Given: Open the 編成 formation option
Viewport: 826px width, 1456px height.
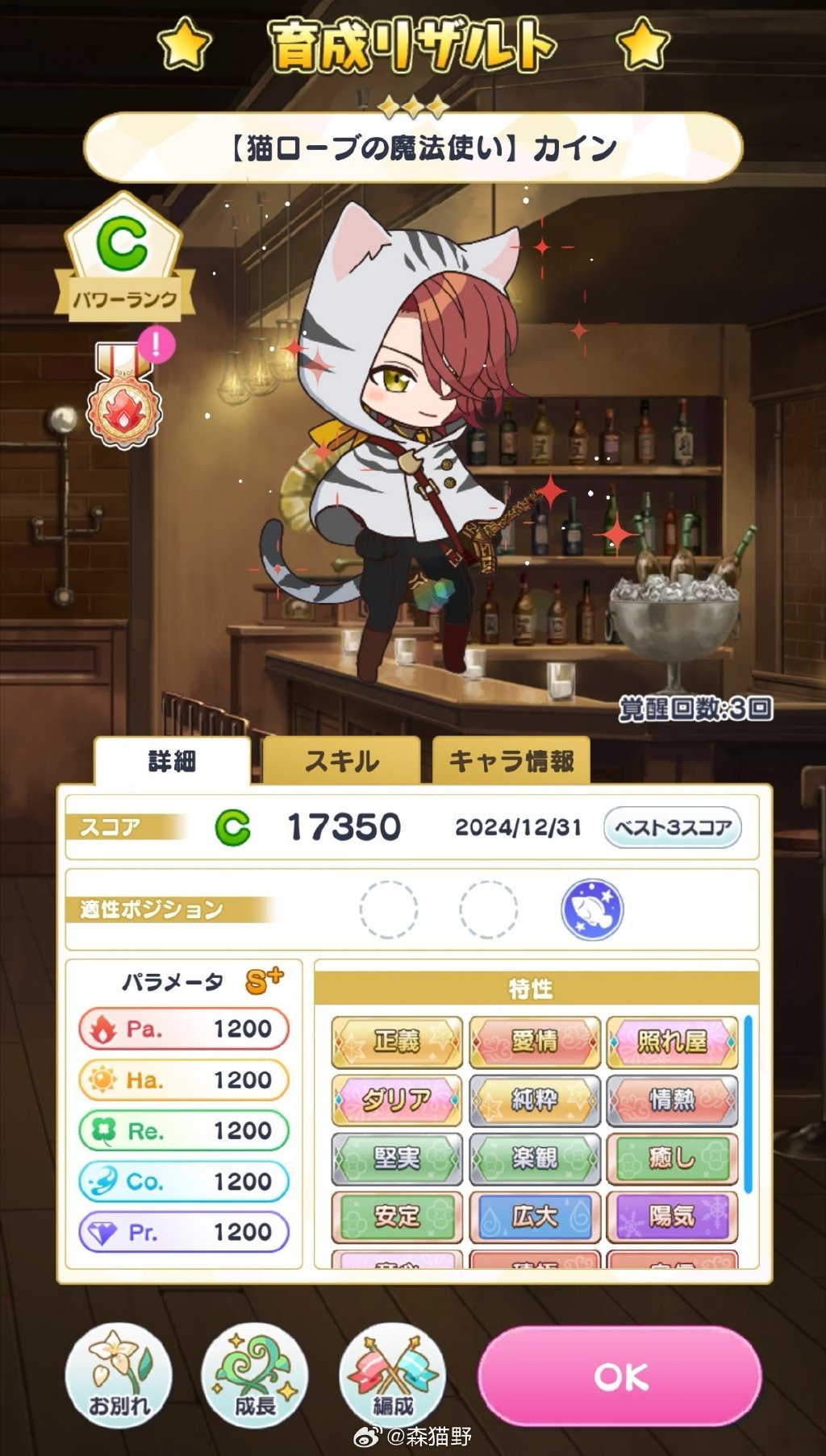Looking at the screenshot, I should coord(393,1375).
